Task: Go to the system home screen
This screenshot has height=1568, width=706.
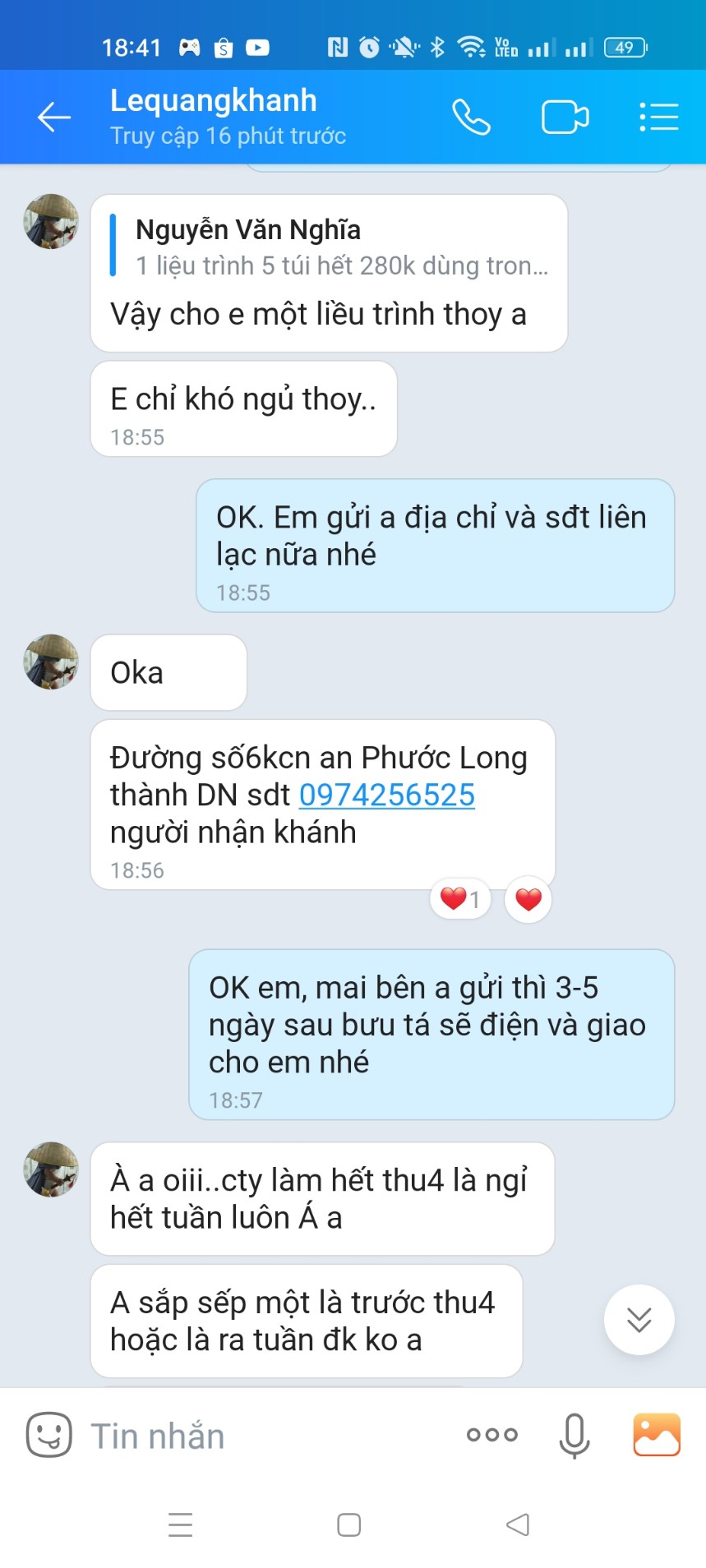Action: (349, 1525)
